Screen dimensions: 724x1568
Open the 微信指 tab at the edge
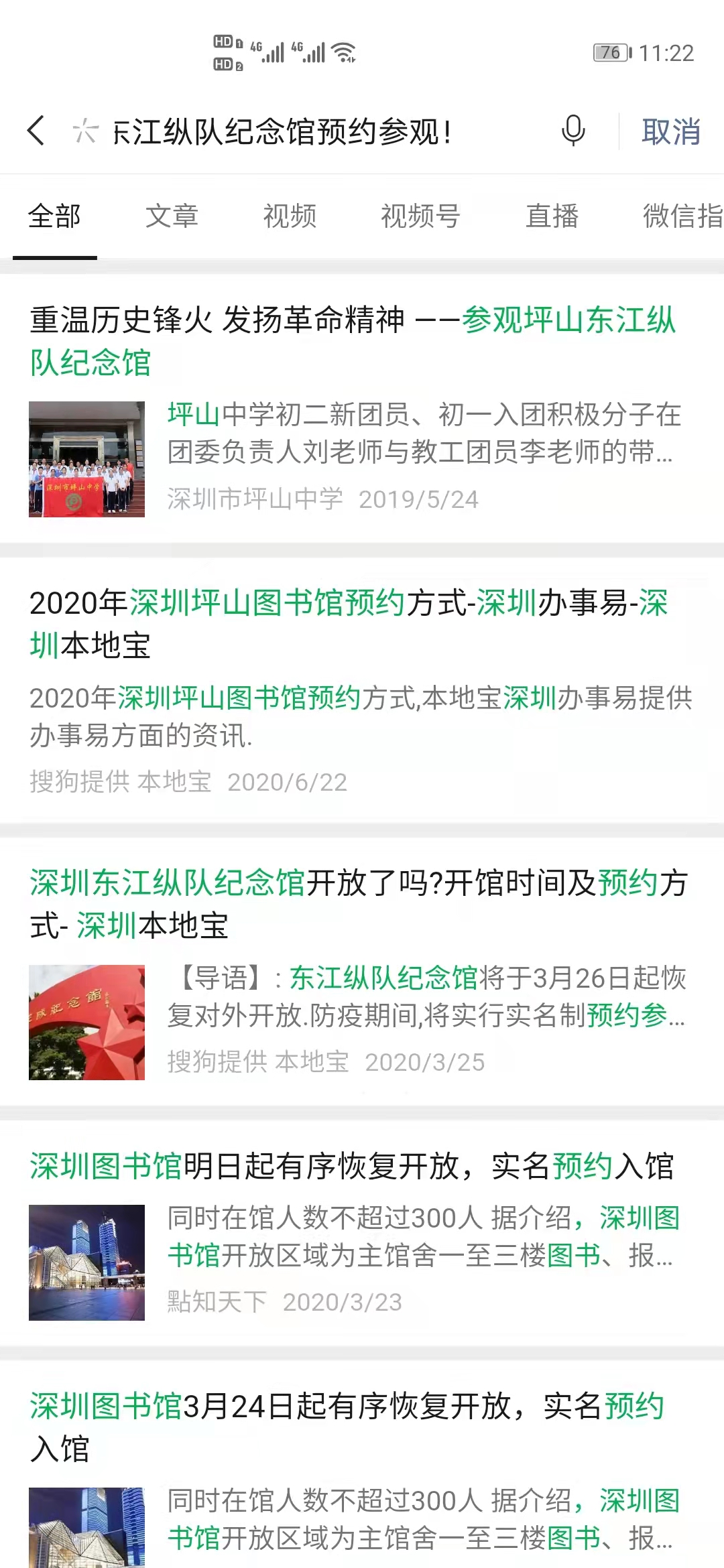pyautogui.click(x=682, y=216)
